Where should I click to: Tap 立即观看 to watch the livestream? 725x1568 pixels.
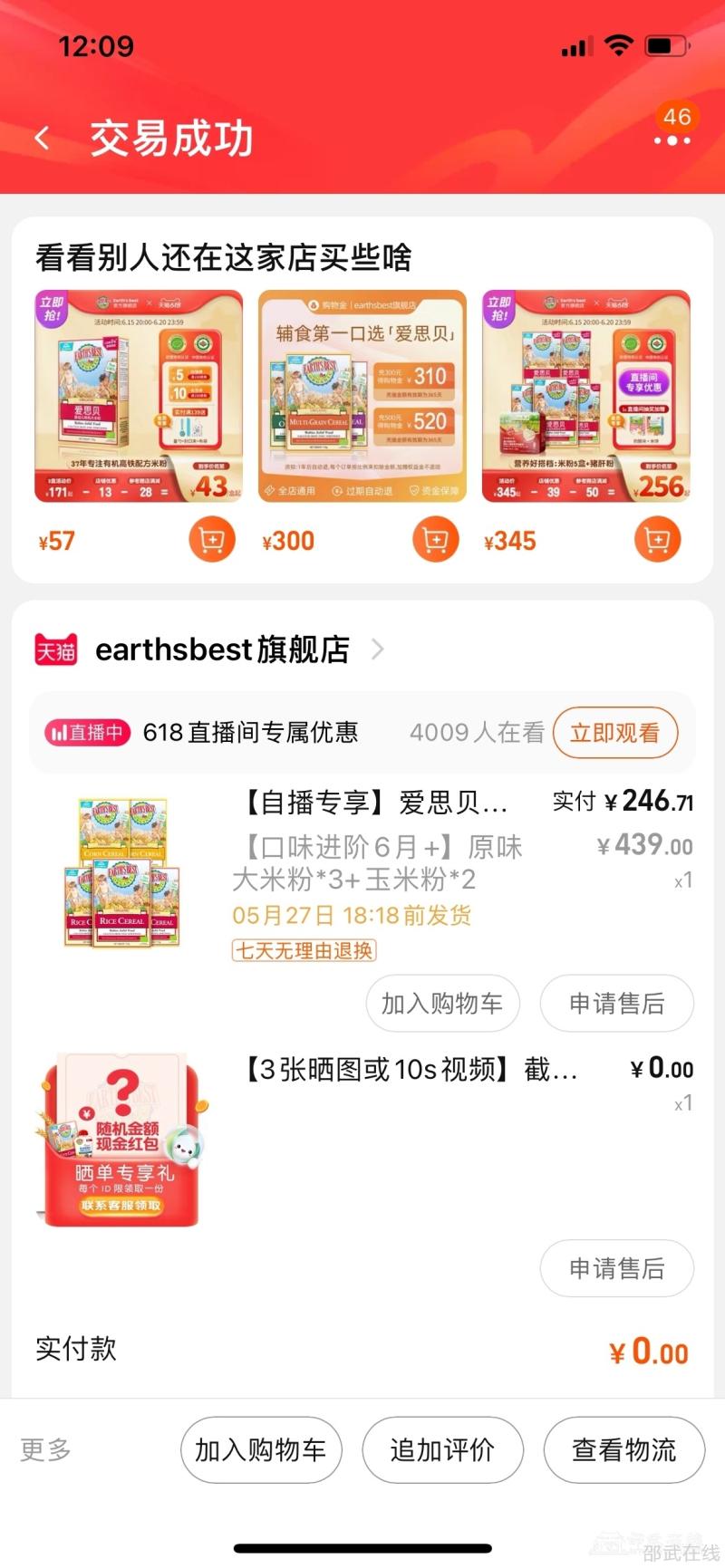coord(615,733)
